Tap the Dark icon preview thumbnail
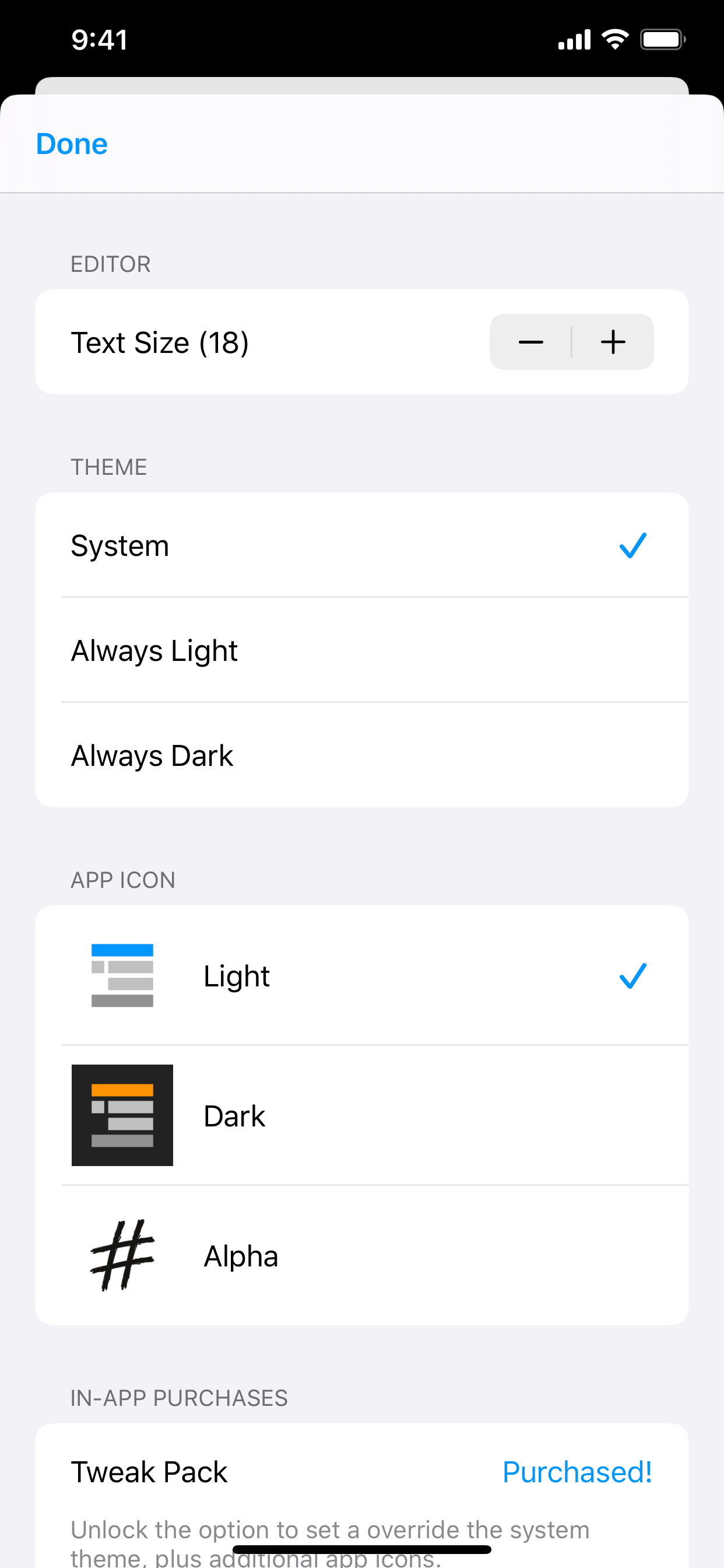This screenshot has height=1568, width=724. click(x=122, y=1115)
